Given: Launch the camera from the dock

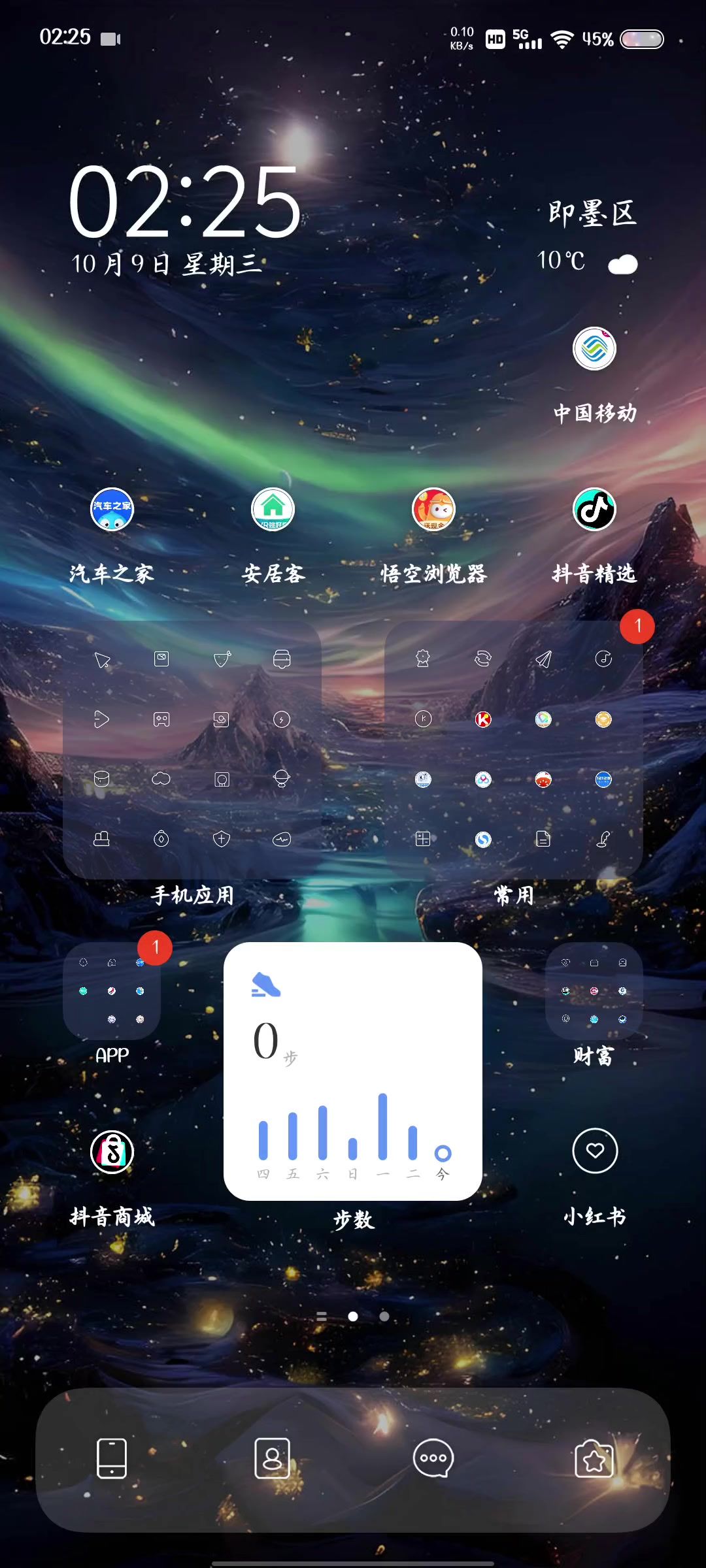Looking at the screenshot, I should (594, 1458).
